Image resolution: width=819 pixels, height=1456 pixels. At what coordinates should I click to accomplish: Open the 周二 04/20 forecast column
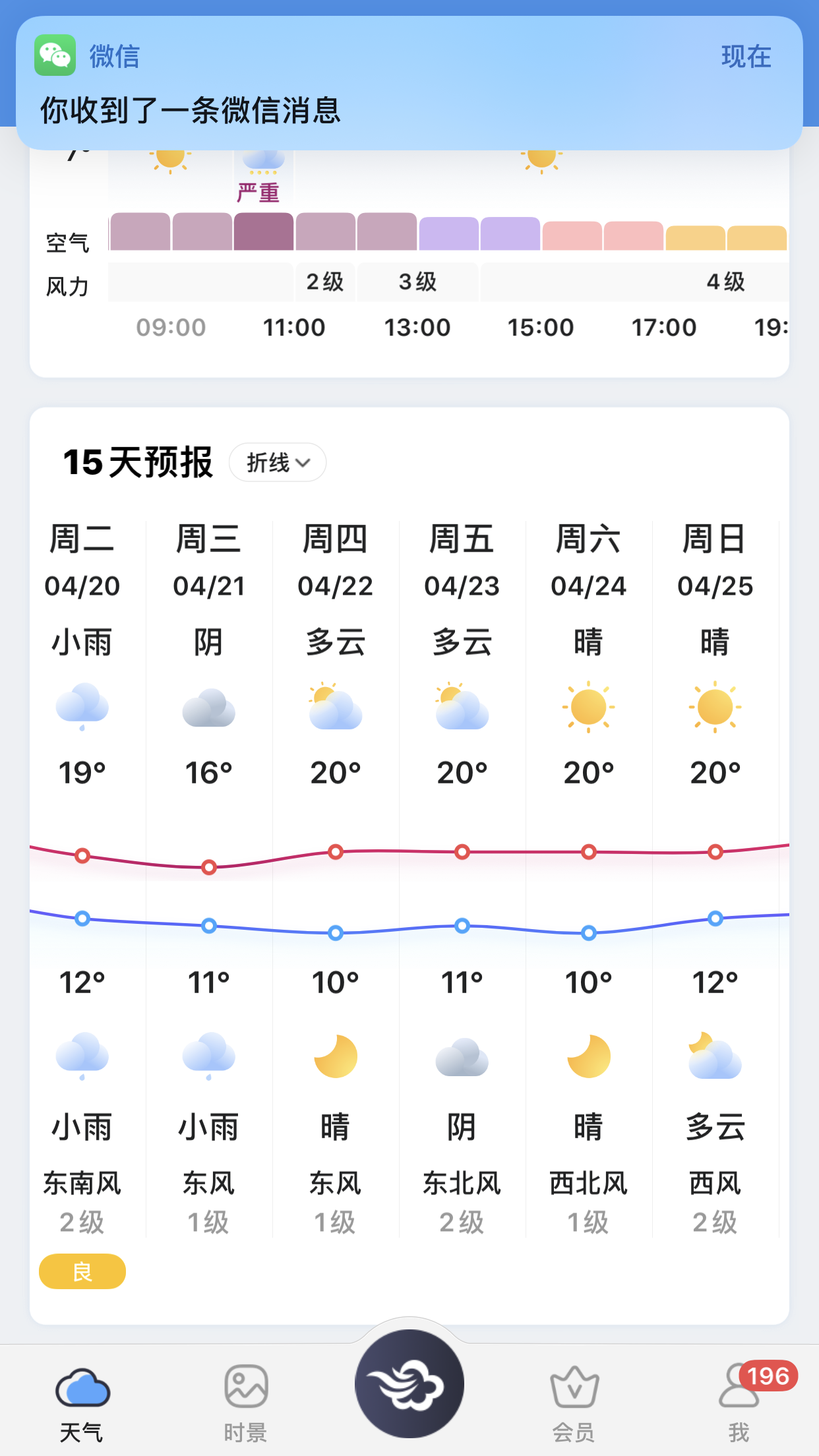click(82, 877)
